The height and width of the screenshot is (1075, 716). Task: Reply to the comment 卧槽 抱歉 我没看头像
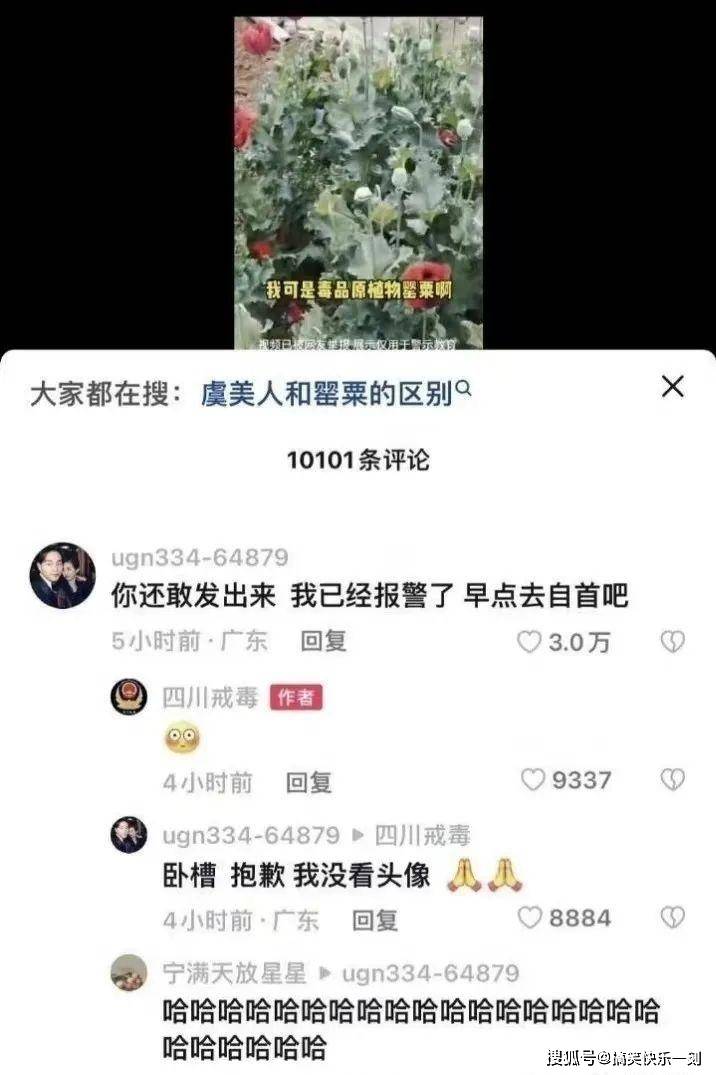tap(375, 919)
